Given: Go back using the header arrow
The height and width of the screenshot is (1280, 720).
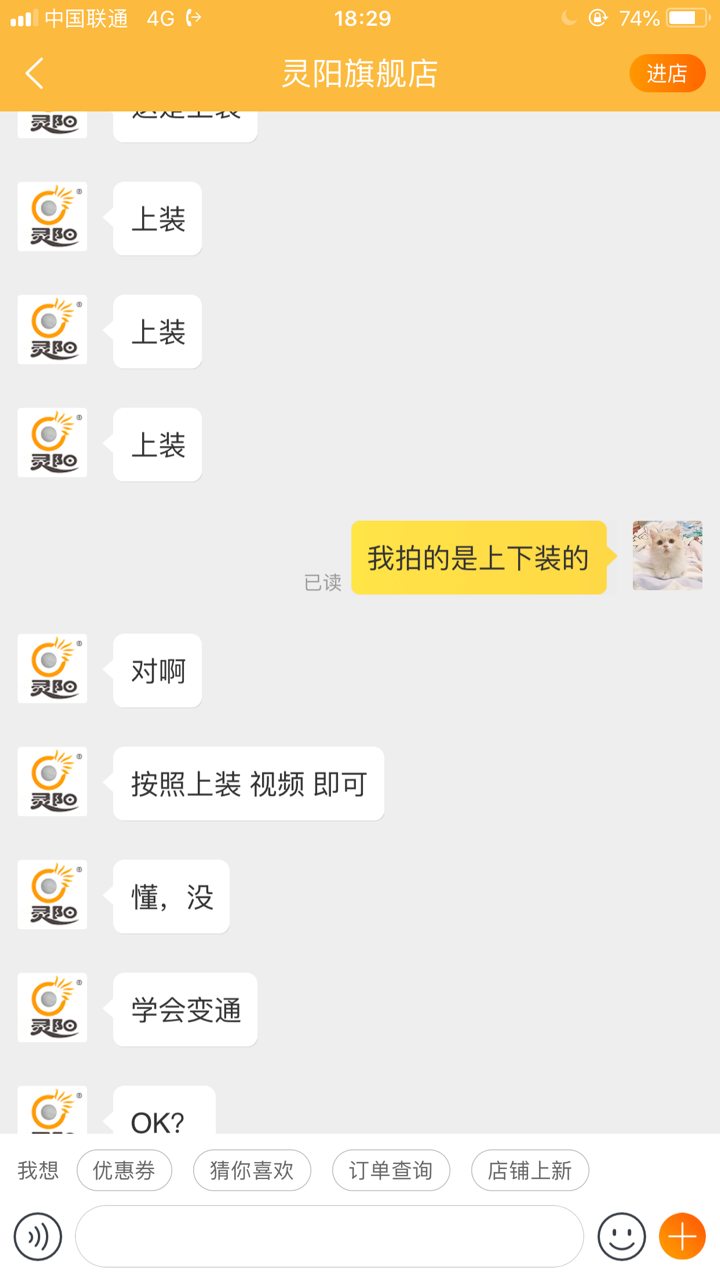Looking at the screenshot, I should coord(35,73).
